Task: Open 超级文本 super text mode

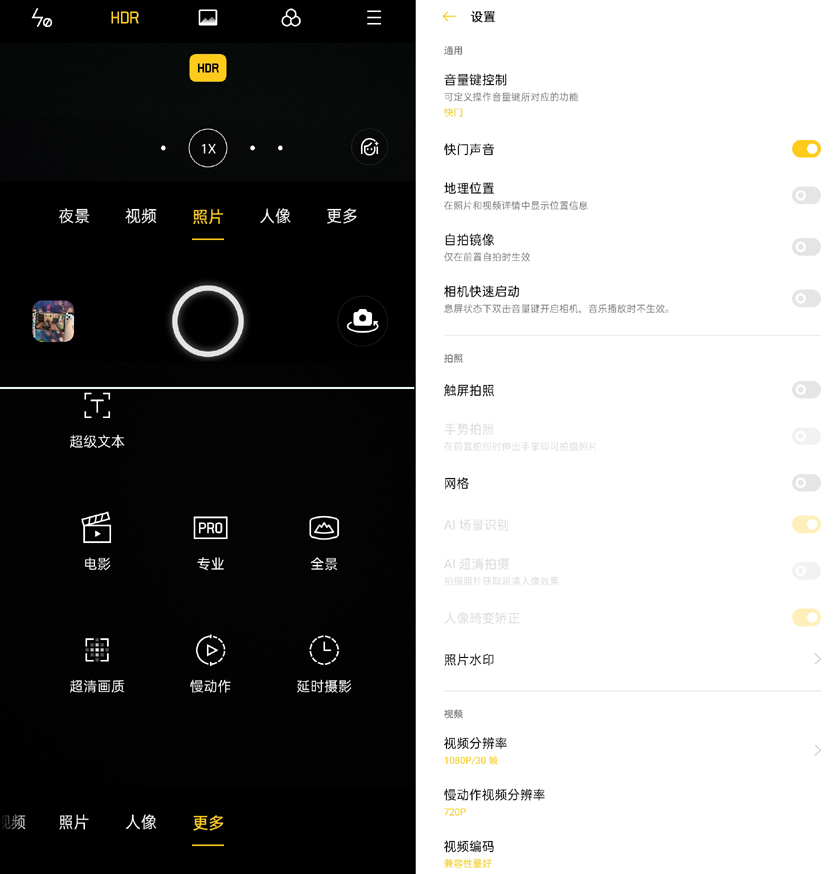Action: (97, 419)
